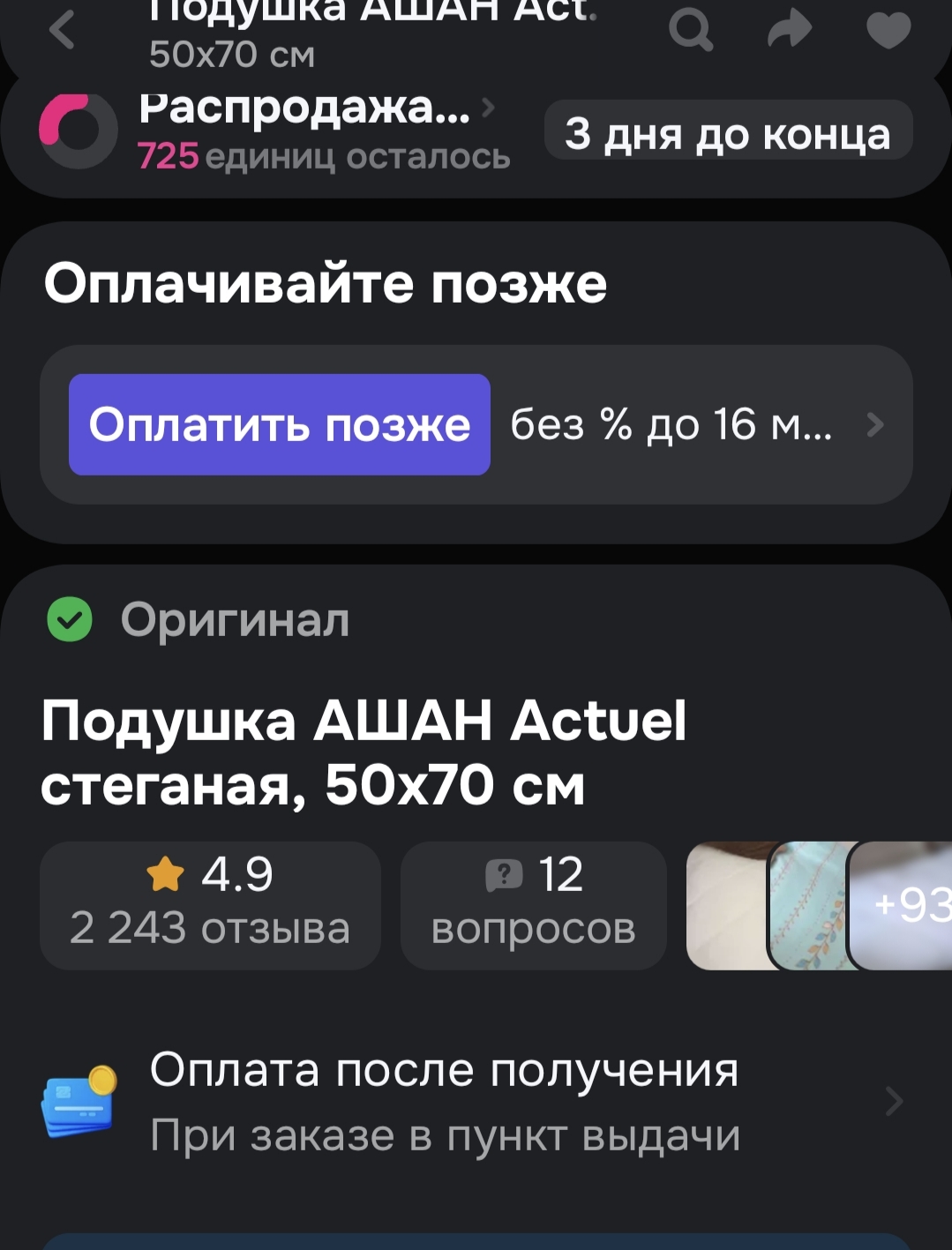Tap the share icon at top
This screenshot has height=1250, width=952.
(790, 29)
